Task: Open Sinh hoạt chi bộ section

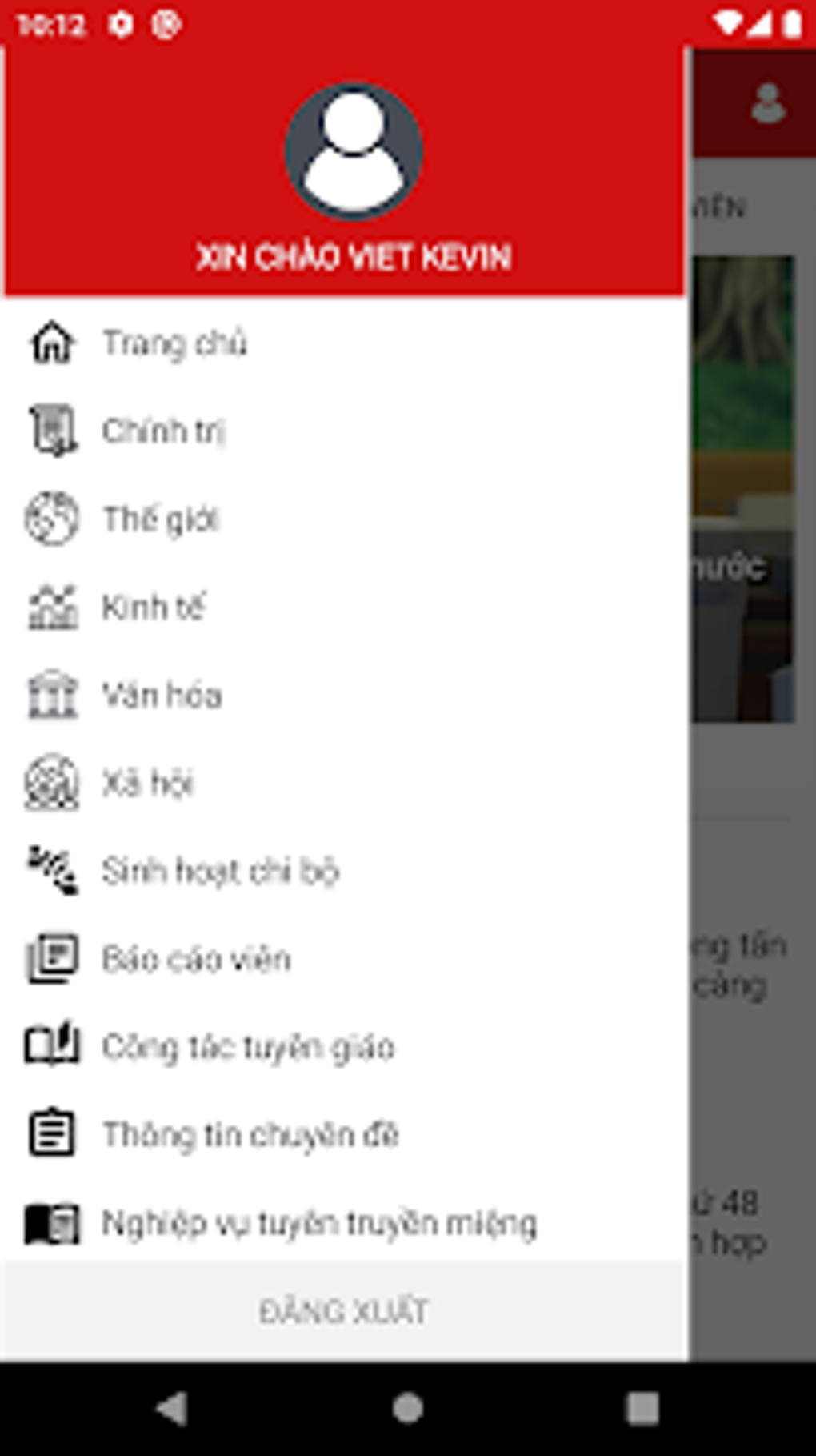Action: pyautogui.click(x=220, y=871)
